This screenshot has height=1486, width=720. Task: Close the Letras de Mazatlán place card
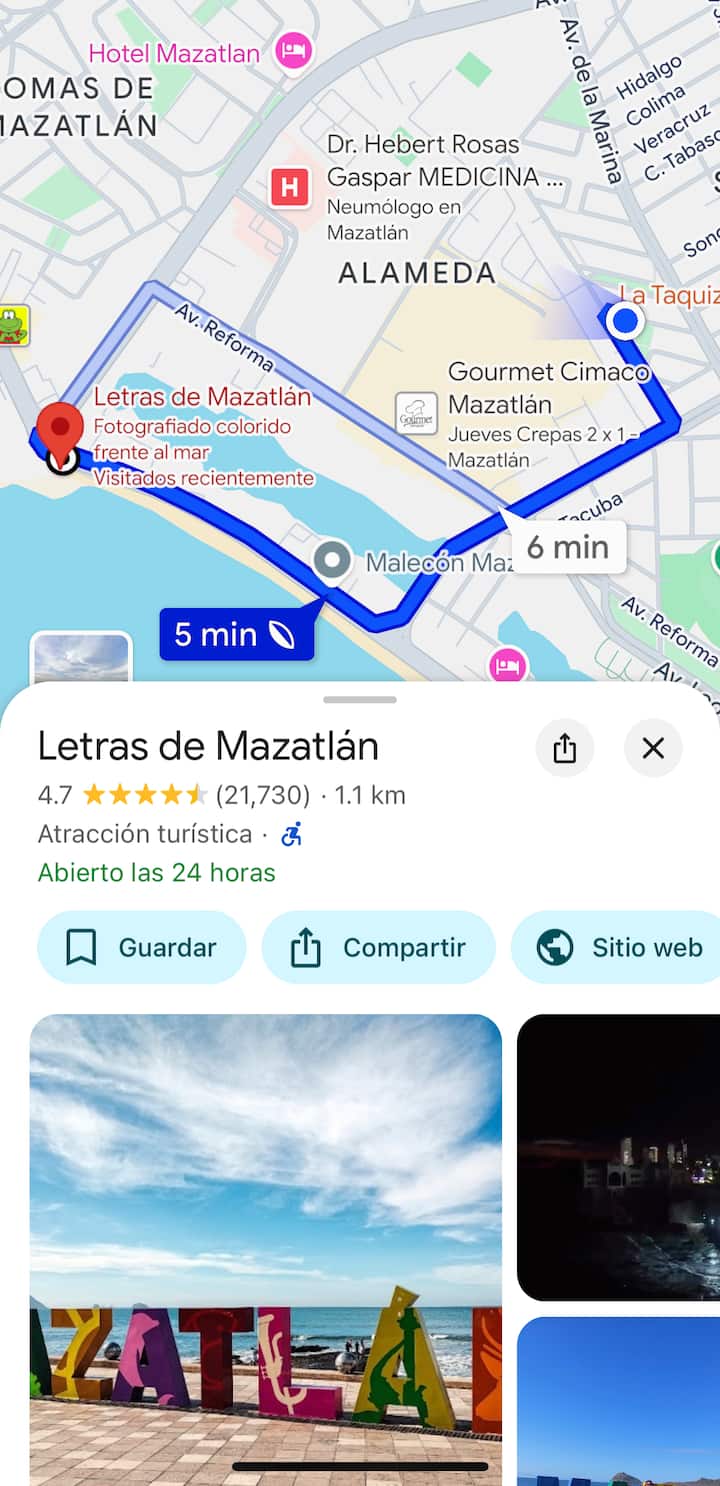click(653, 748)
